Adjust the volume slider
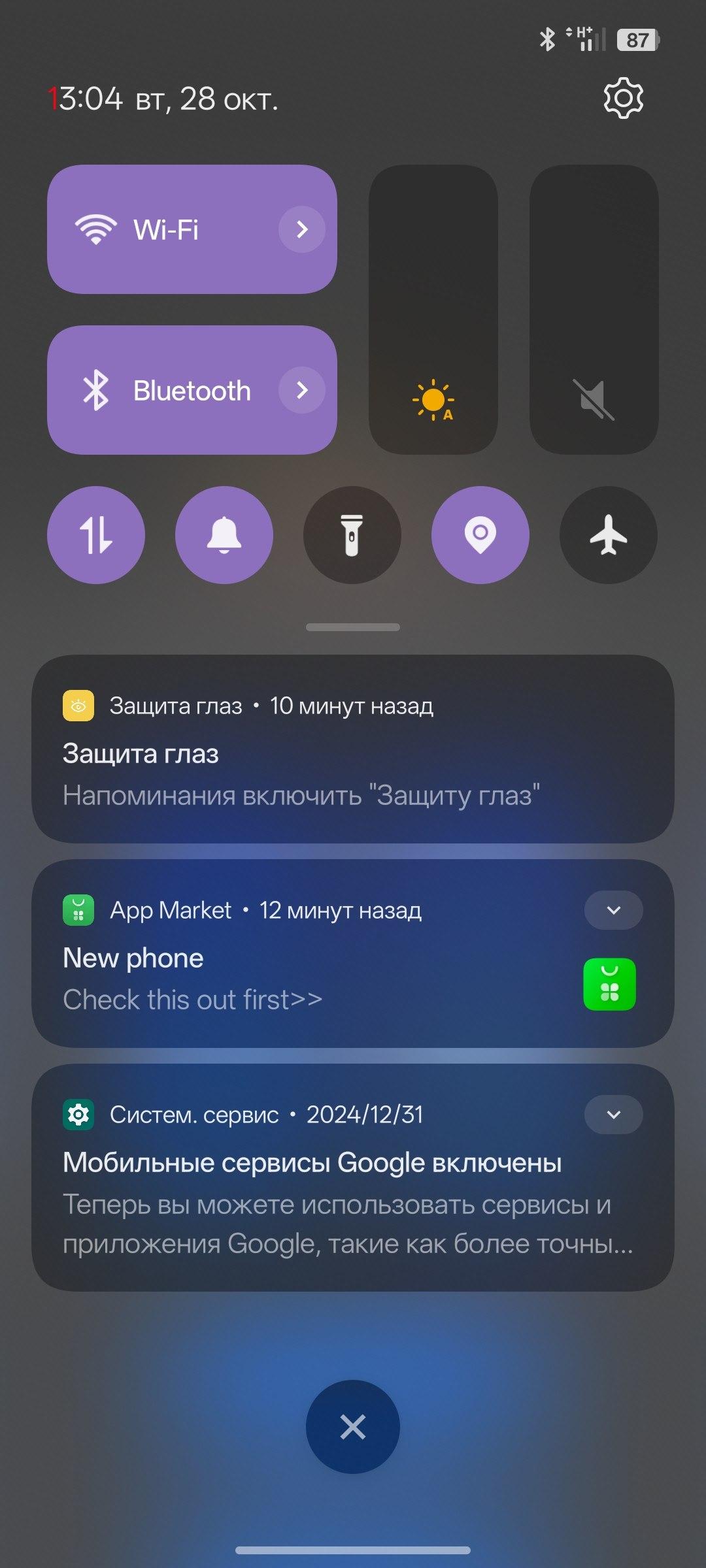 (x=594, y=310)
